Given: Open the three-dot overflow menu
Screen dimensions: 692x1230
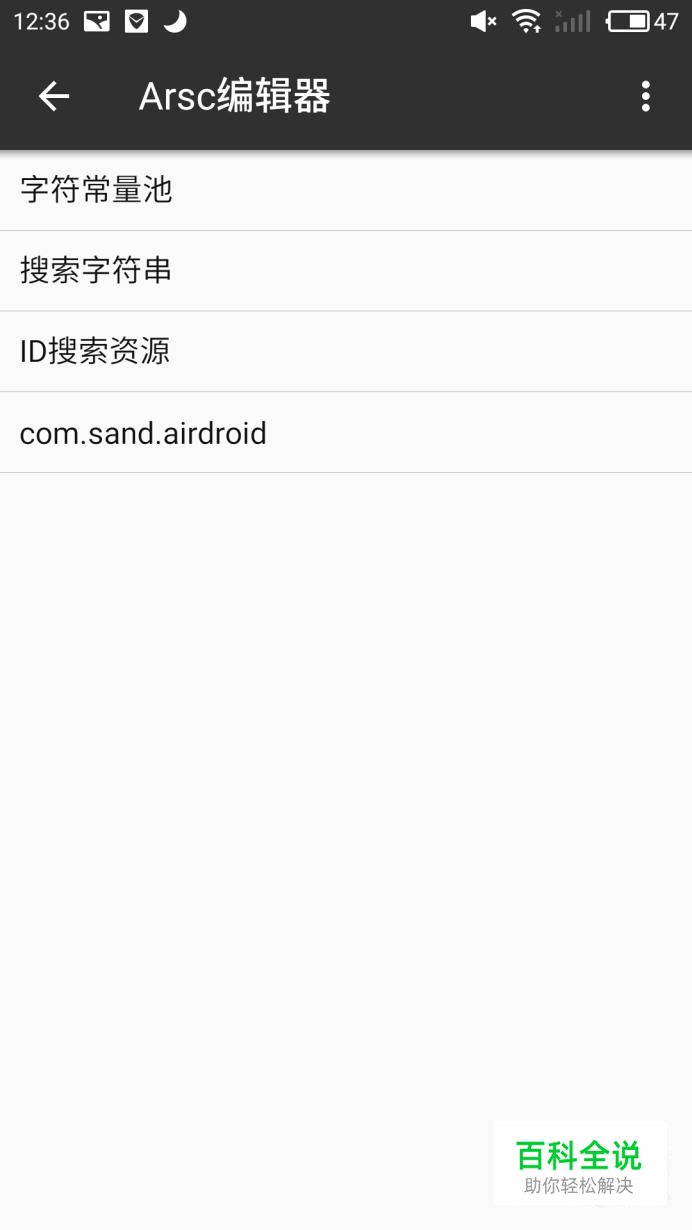Looking at the screenshot, I should point(646,96).
